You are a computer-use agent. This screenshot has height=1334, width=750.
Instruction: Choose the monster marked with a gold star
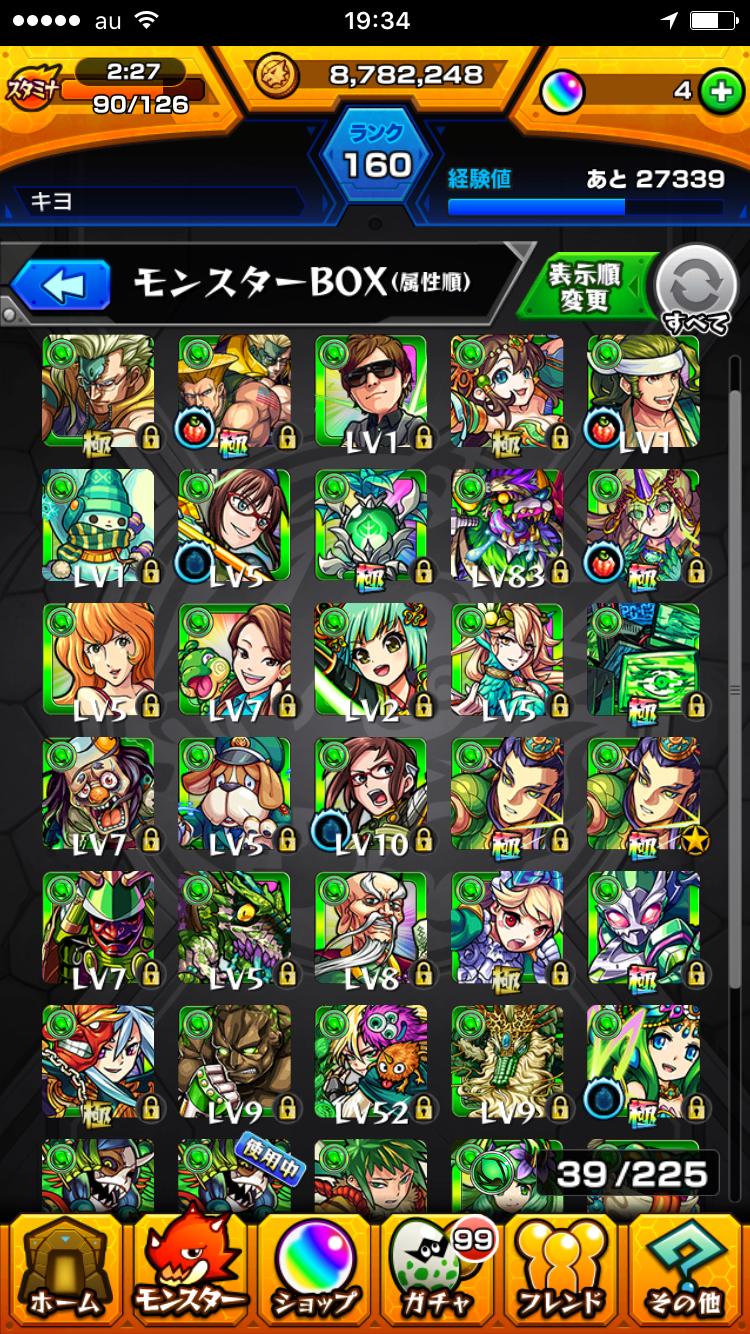click(643, 794)
